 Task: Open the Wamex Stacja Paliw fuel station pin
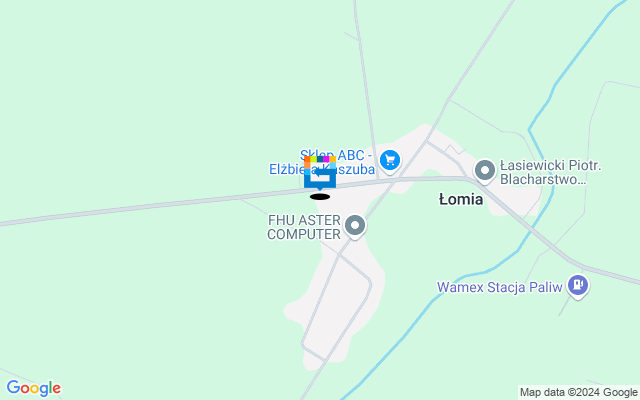pyautogui.click(x=577, y=286)
